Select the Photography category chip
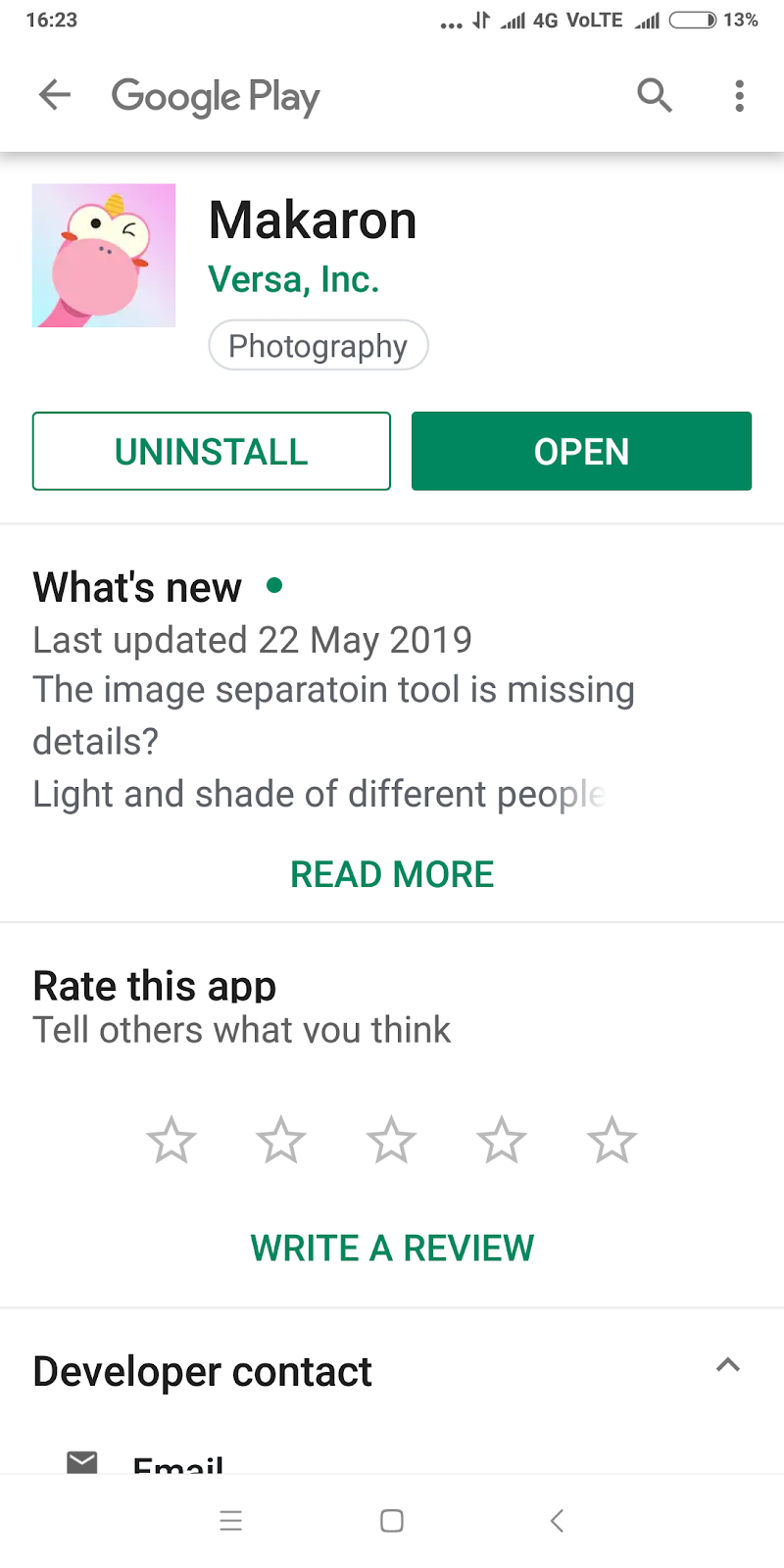Screen dimensions: 784x1568 click(x=318, y=346)
